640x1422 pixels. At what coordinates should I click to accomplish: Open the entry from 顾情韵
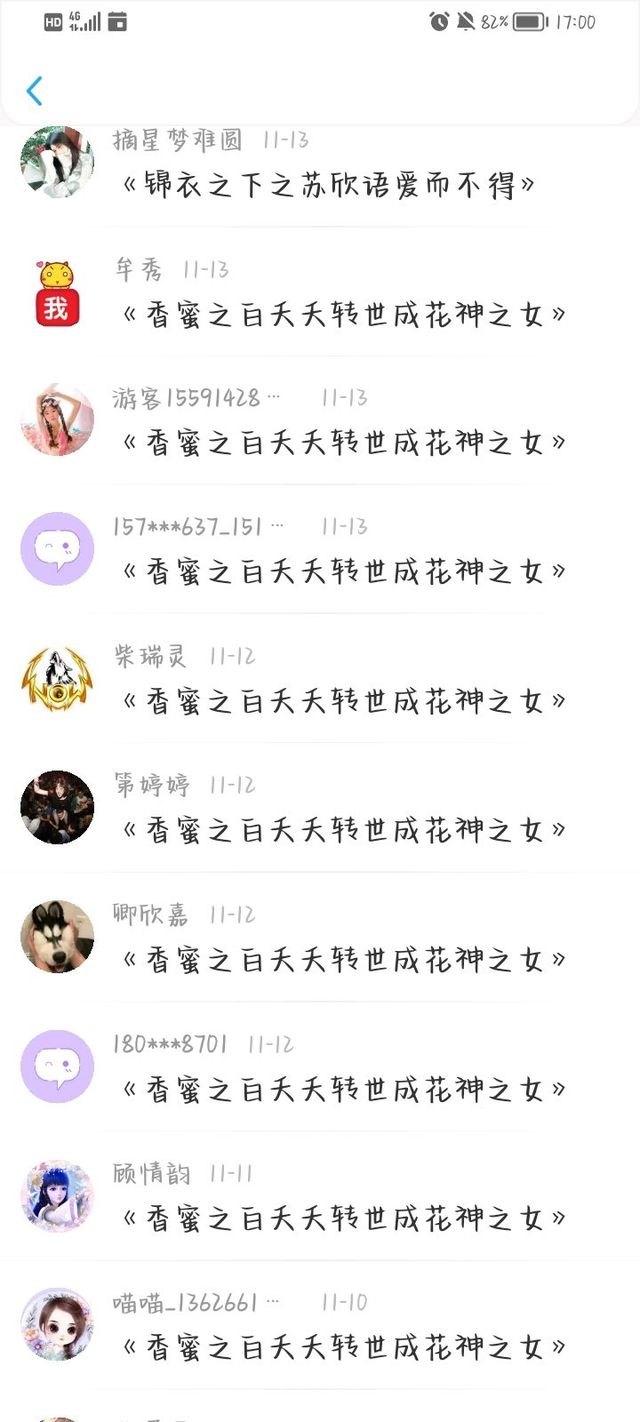click(x=320, y=1196)
